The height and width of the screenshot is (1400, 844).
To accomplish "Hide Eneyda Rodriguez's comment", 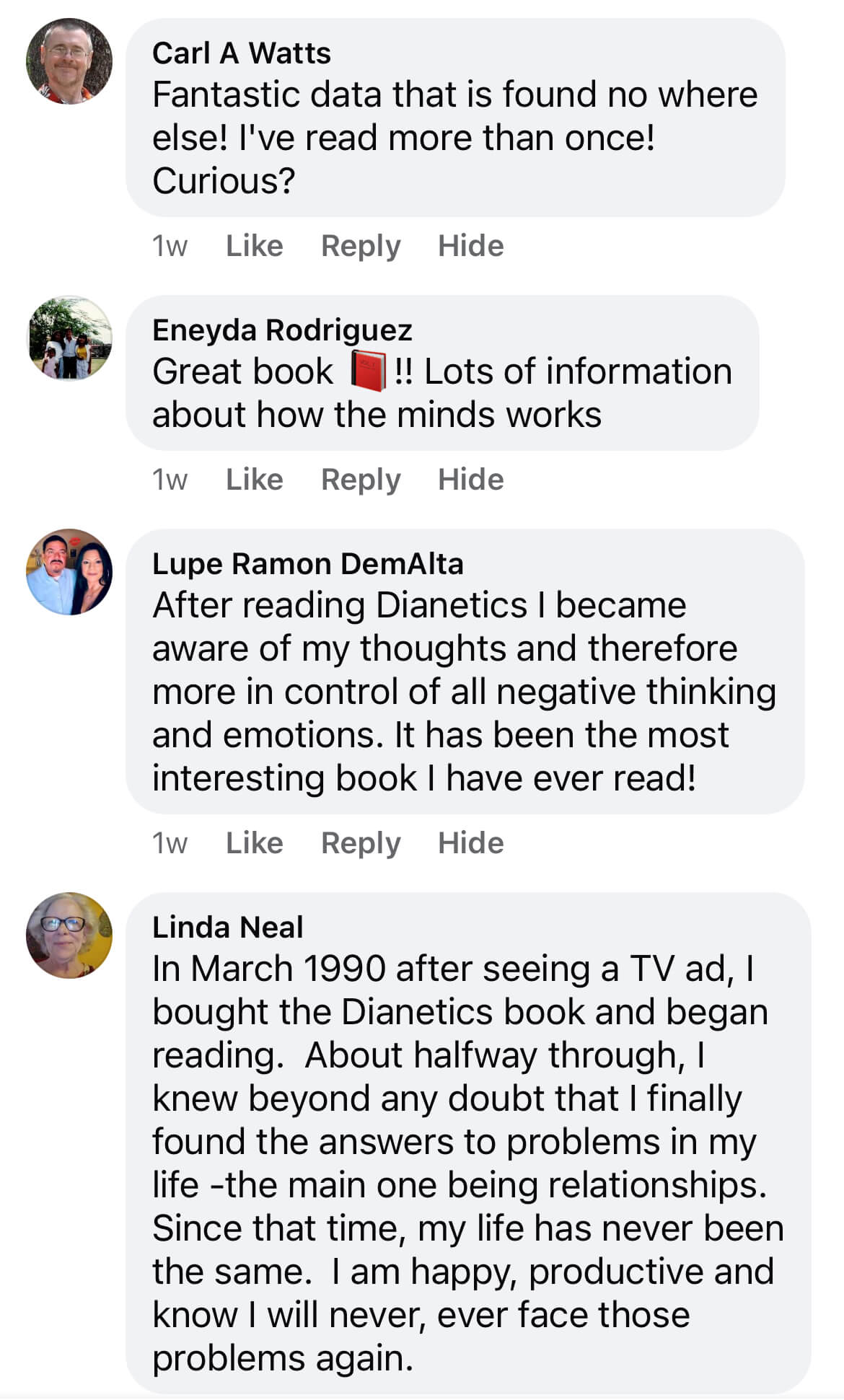I will point(470,480).
